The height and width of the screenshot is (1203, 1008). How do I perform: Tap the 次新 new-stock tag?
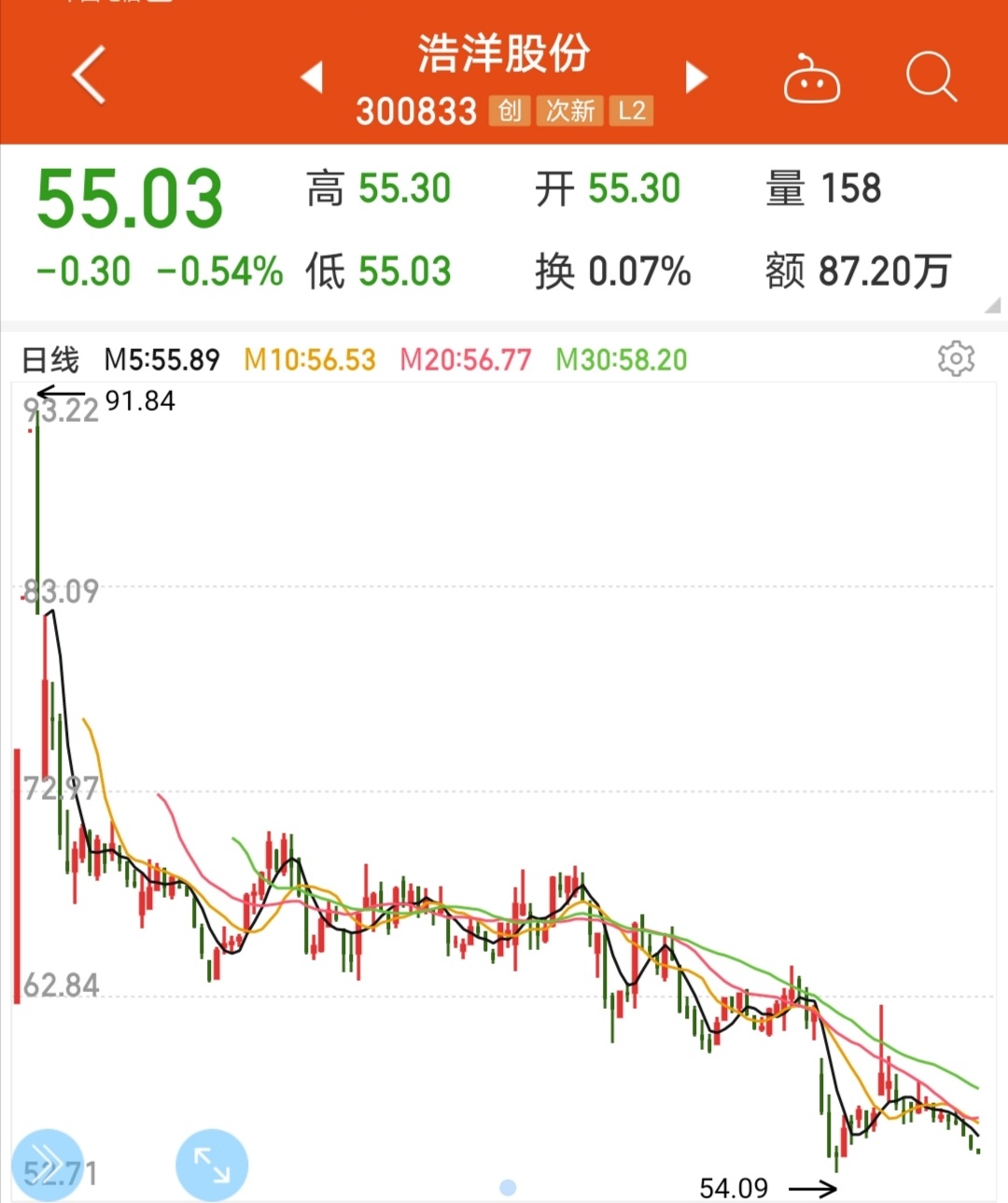tap(570, 111)
